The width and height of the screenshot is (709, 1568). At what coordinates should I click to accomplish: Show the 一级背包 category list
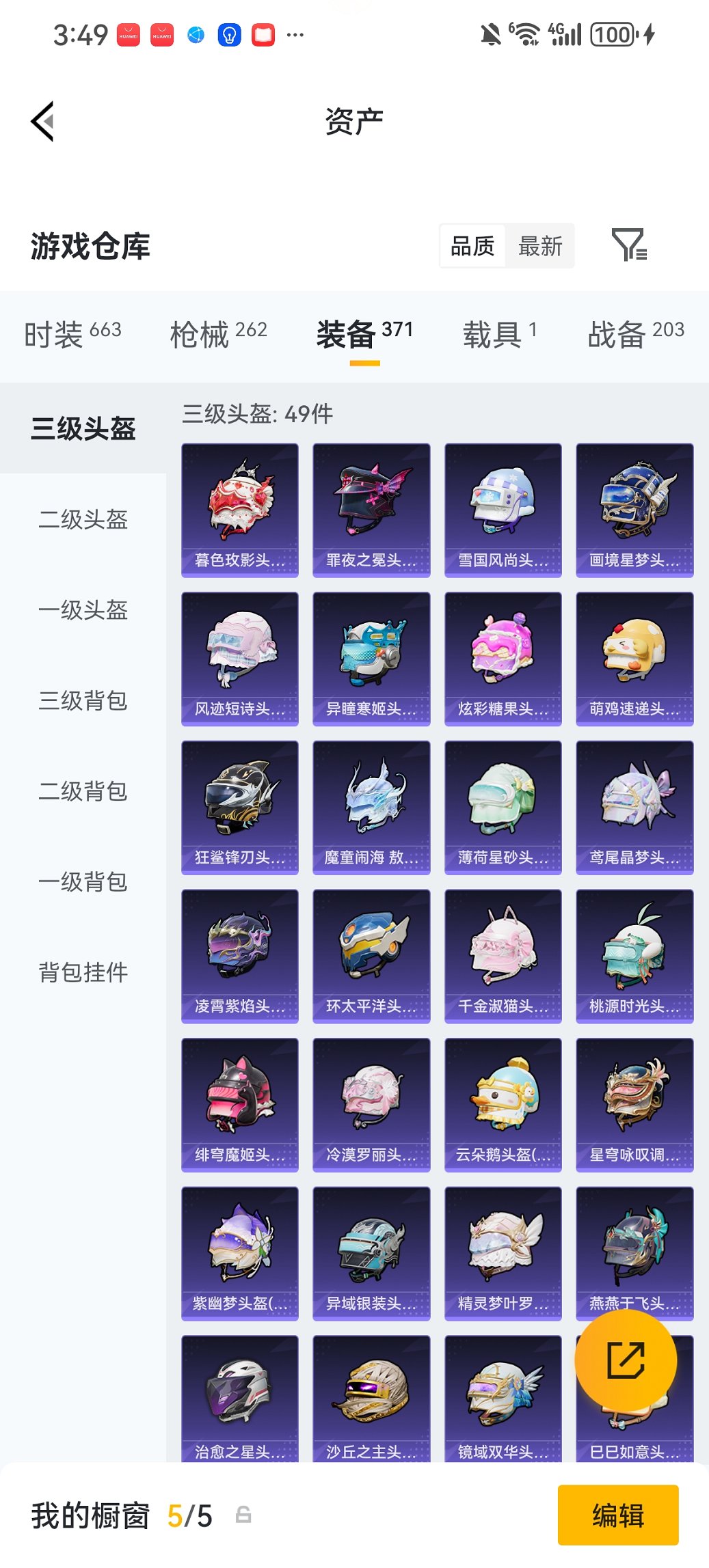[82, 883]
